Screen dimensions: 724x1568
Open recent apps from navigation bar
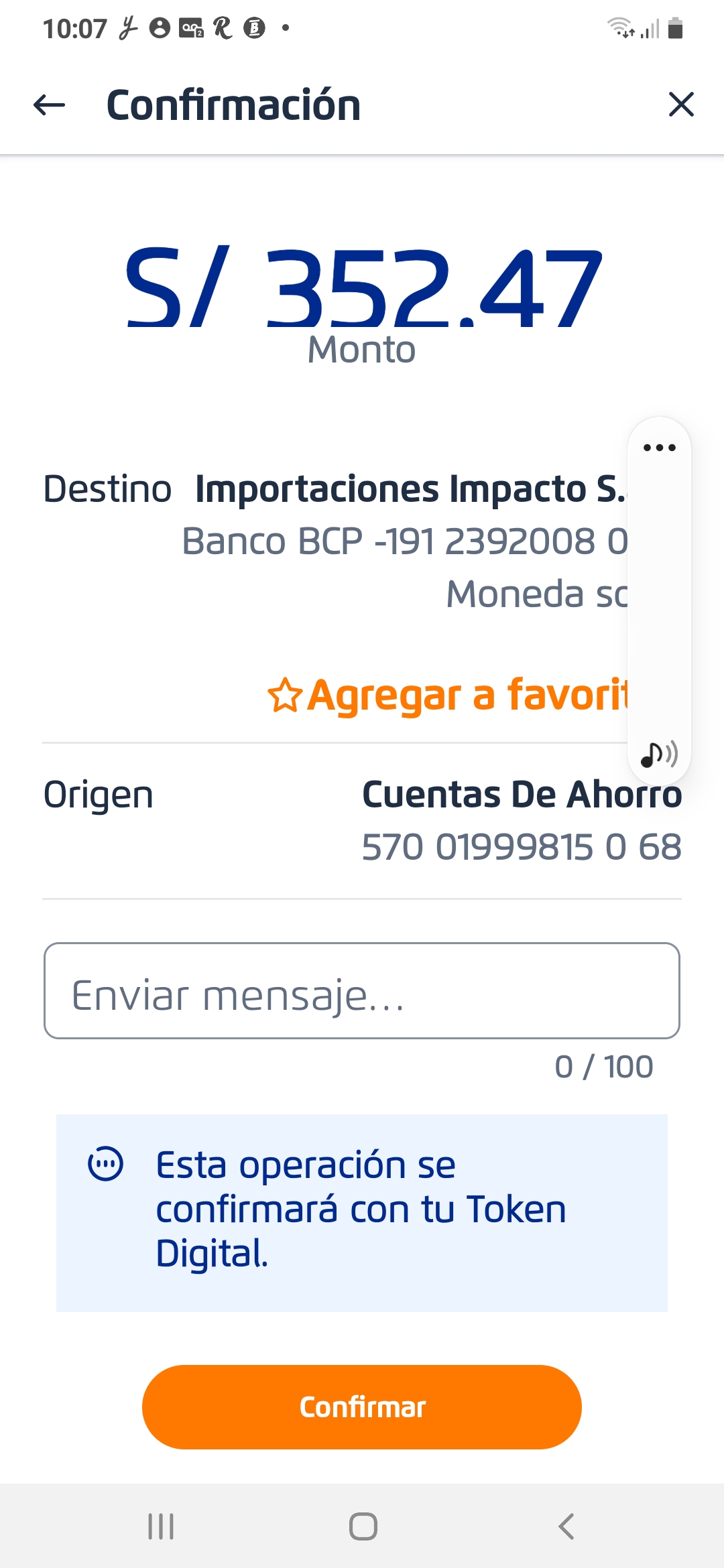(x=161, y=1526)
